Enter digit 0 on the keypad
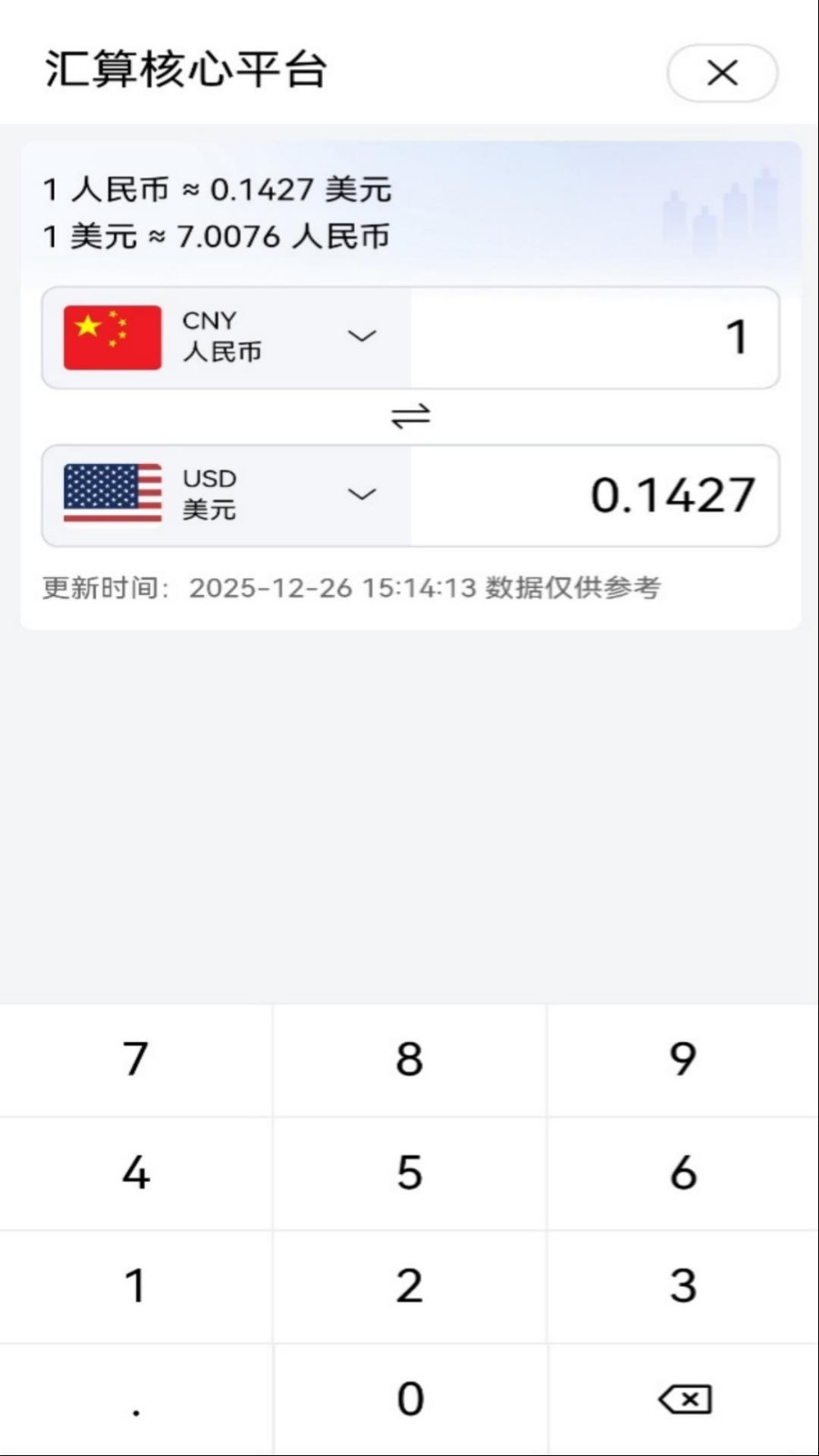The width and height of the screenshot is (819, 1456). tap(409, 1399)
